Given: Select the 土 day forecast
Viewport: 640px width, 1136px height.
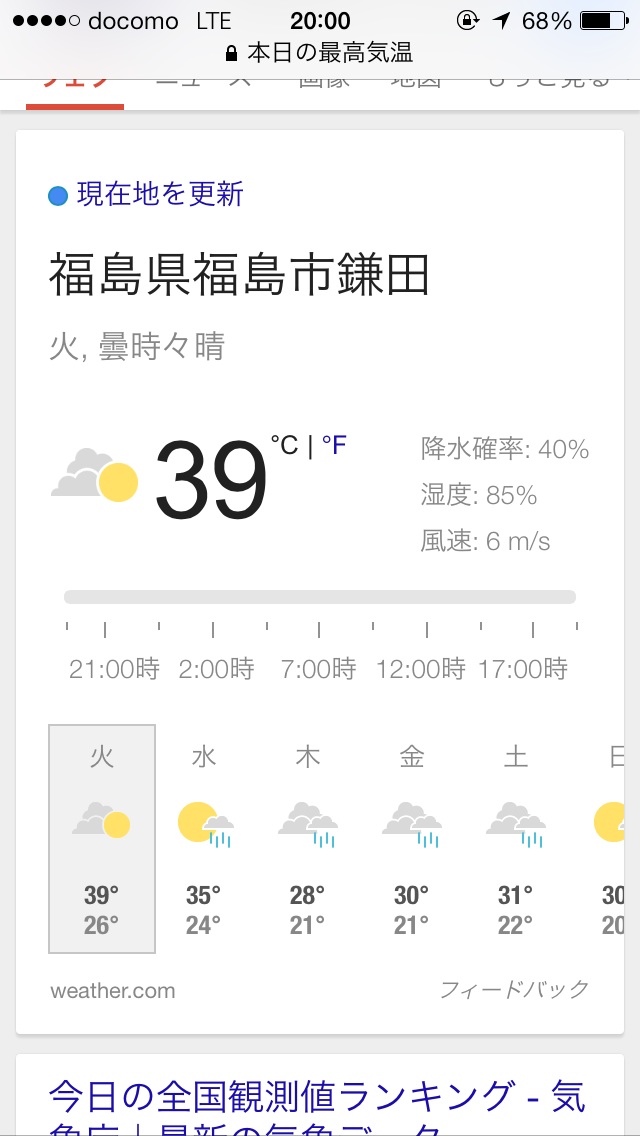Looking at the screenshot, I should tap(516, 838).
